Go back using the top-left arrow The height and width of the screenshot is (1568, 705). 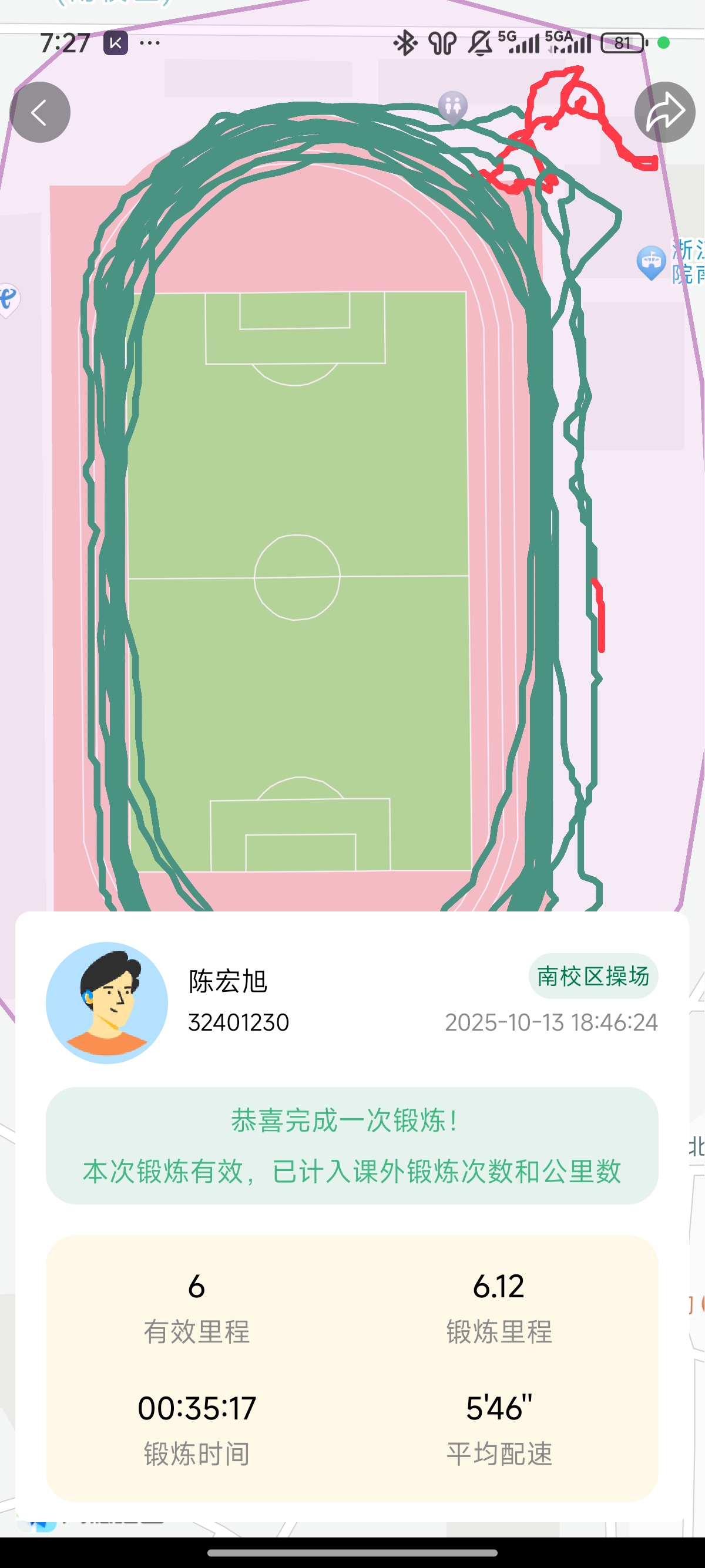click(x=40, y=112)
